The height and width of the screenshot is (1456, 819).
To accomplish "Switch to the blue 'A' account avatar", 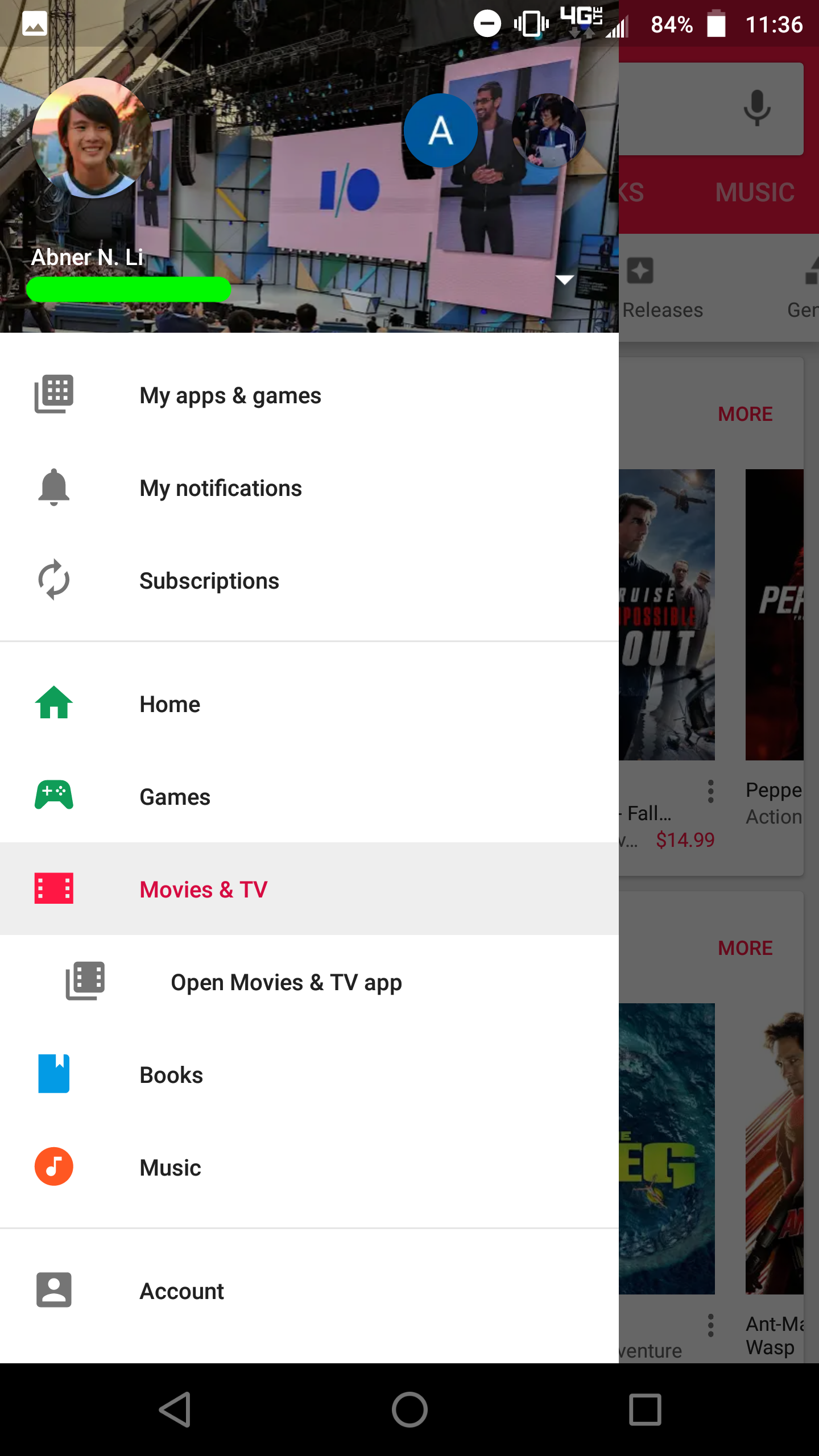I will tap(441, 130).
